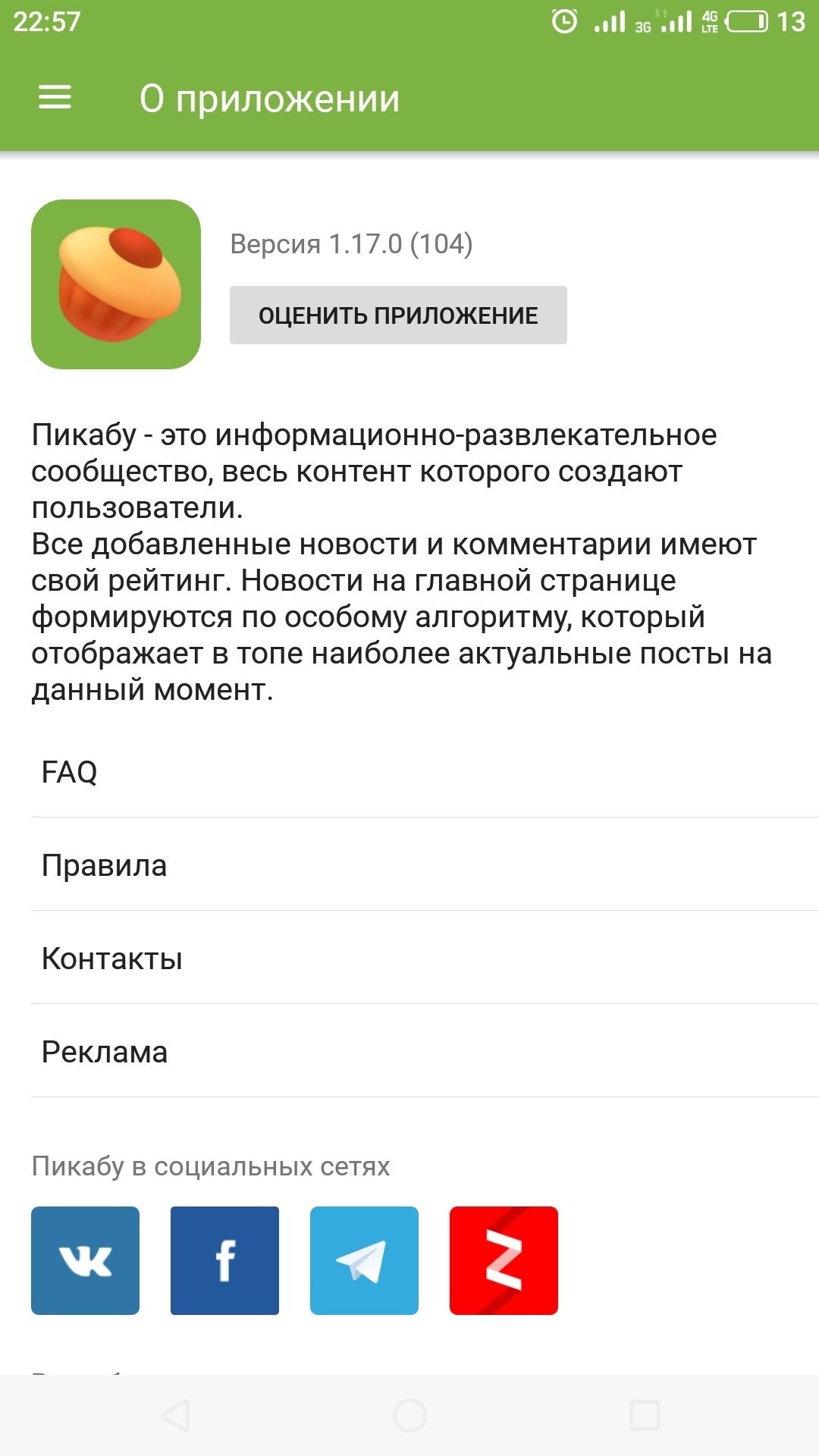Open the Реклама row
This screenshot has width=819, height=1456.
click(x=409, y=1052)
